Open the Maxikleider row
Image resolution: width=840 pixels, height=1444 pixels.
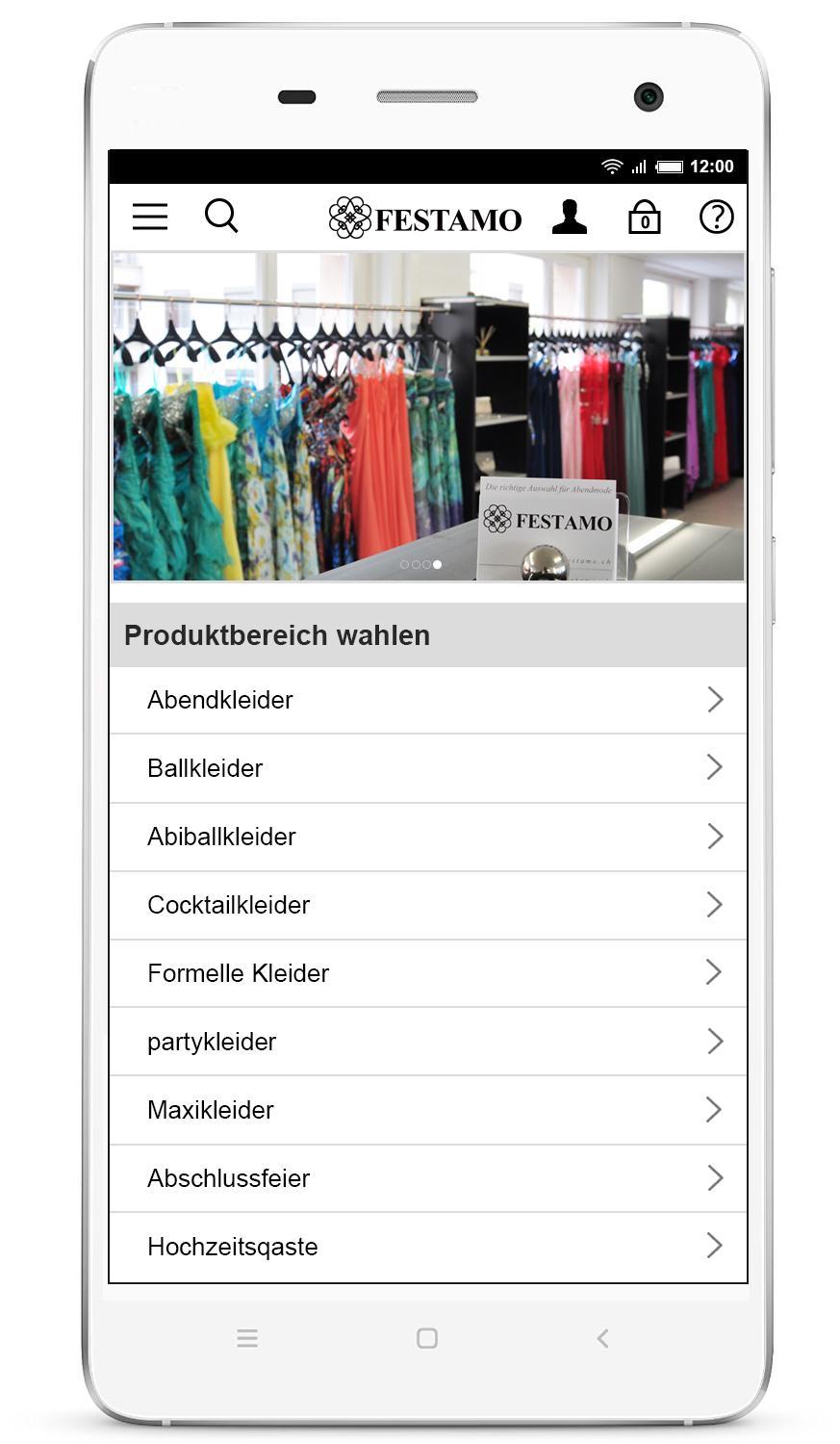point(428,1110)
